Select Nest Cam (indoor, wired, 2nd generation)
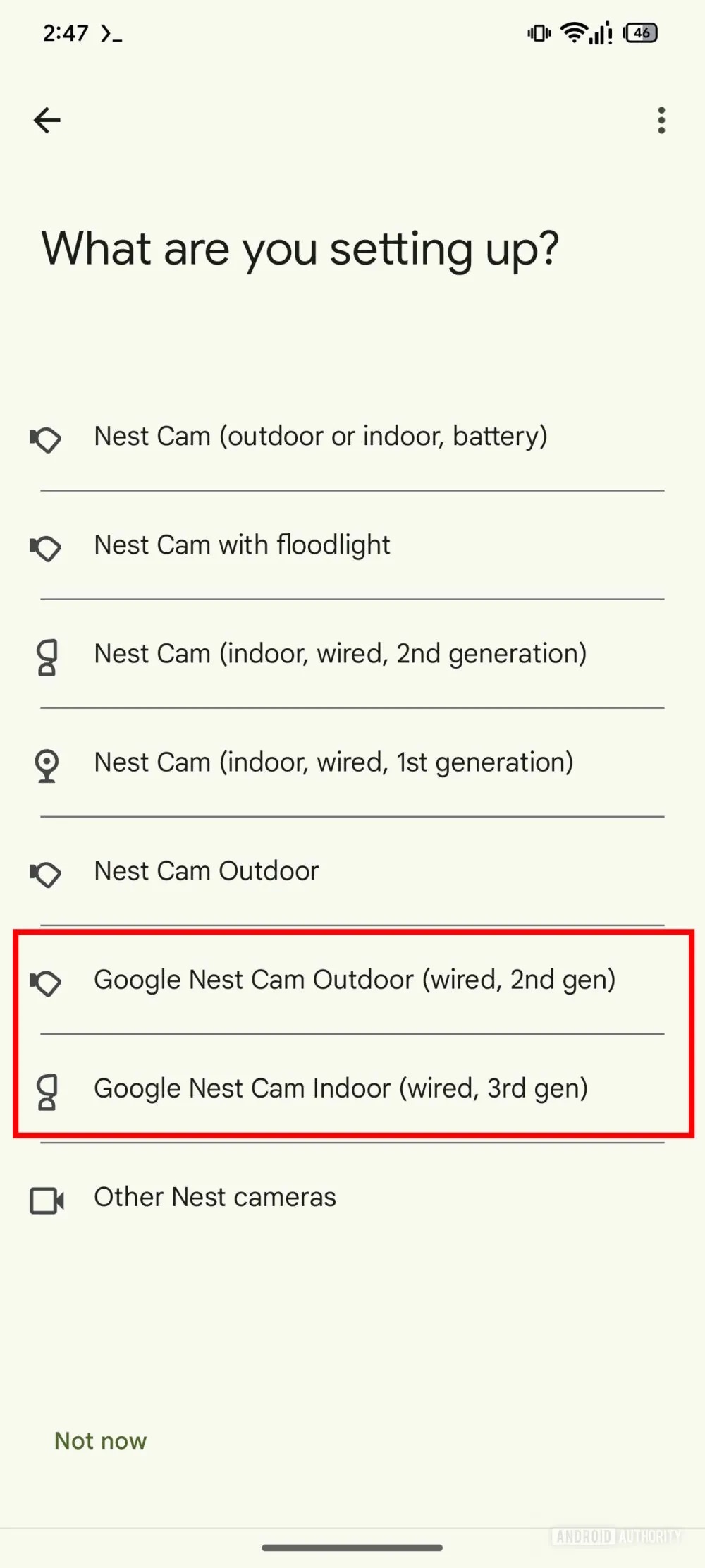The width and height of the screenshot is (705, 1568). (352, 654)
